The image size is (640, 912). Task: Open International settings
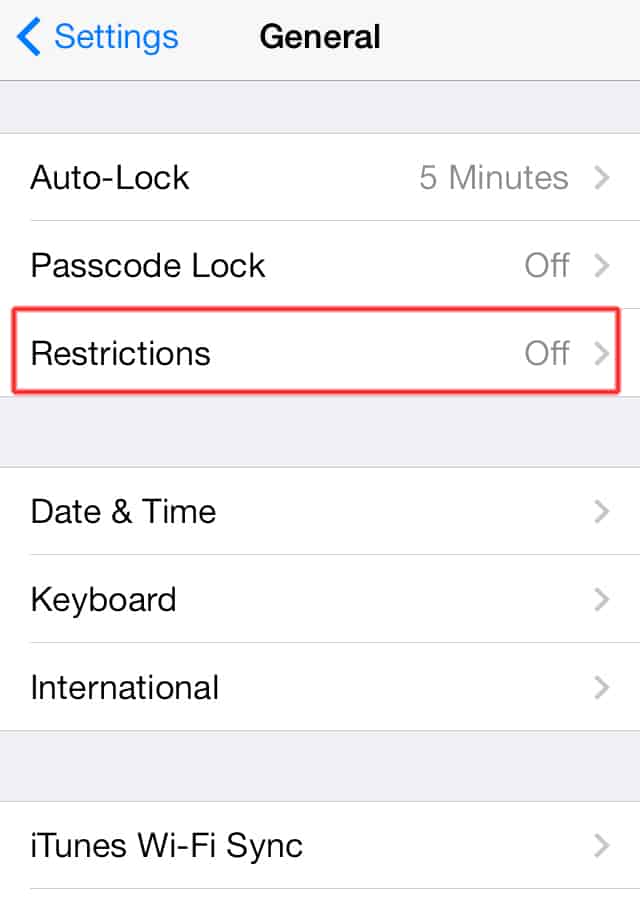pos(320,688)
